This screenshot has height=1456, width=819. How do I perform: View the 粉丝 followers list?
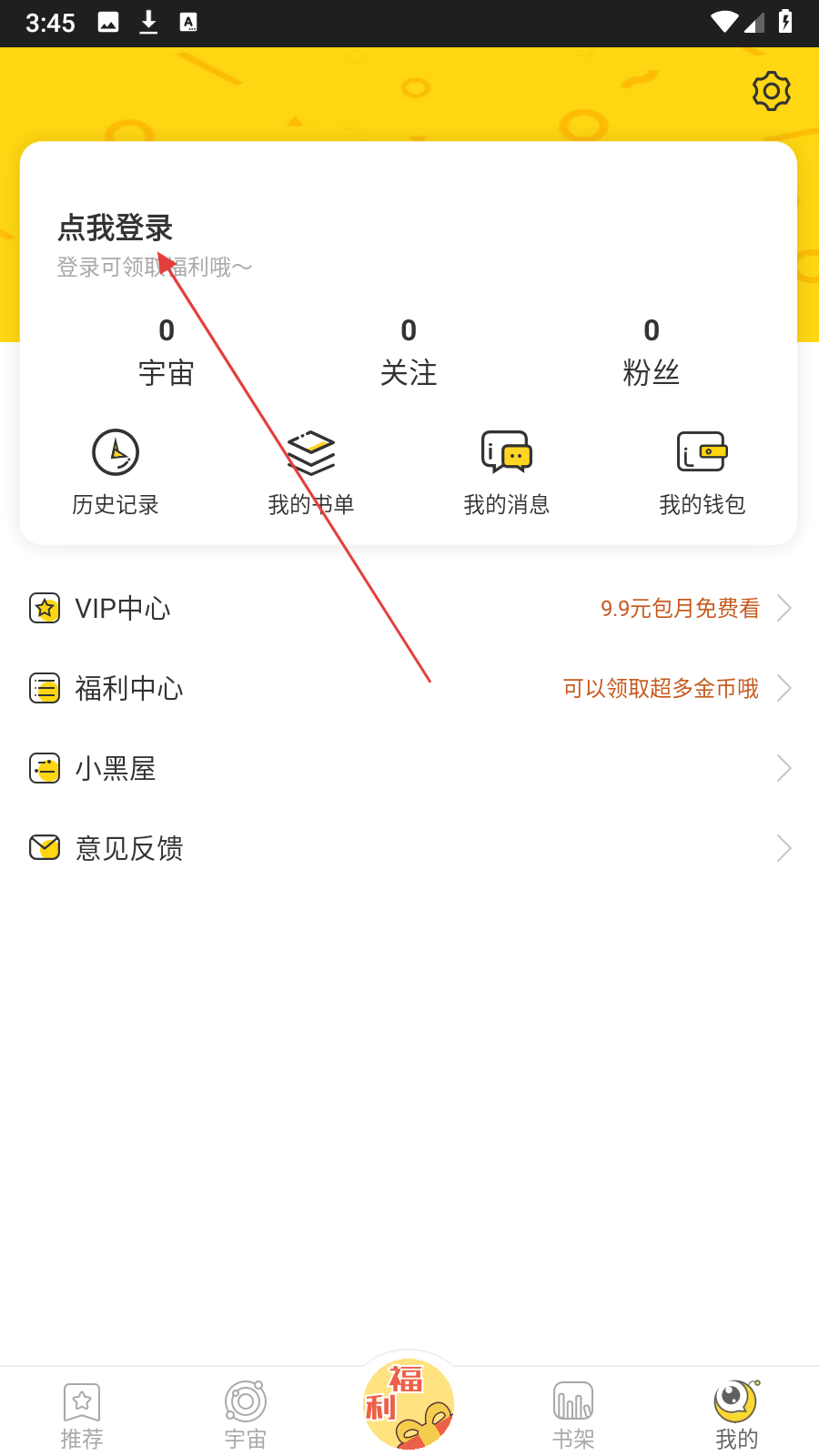point(651,351)
